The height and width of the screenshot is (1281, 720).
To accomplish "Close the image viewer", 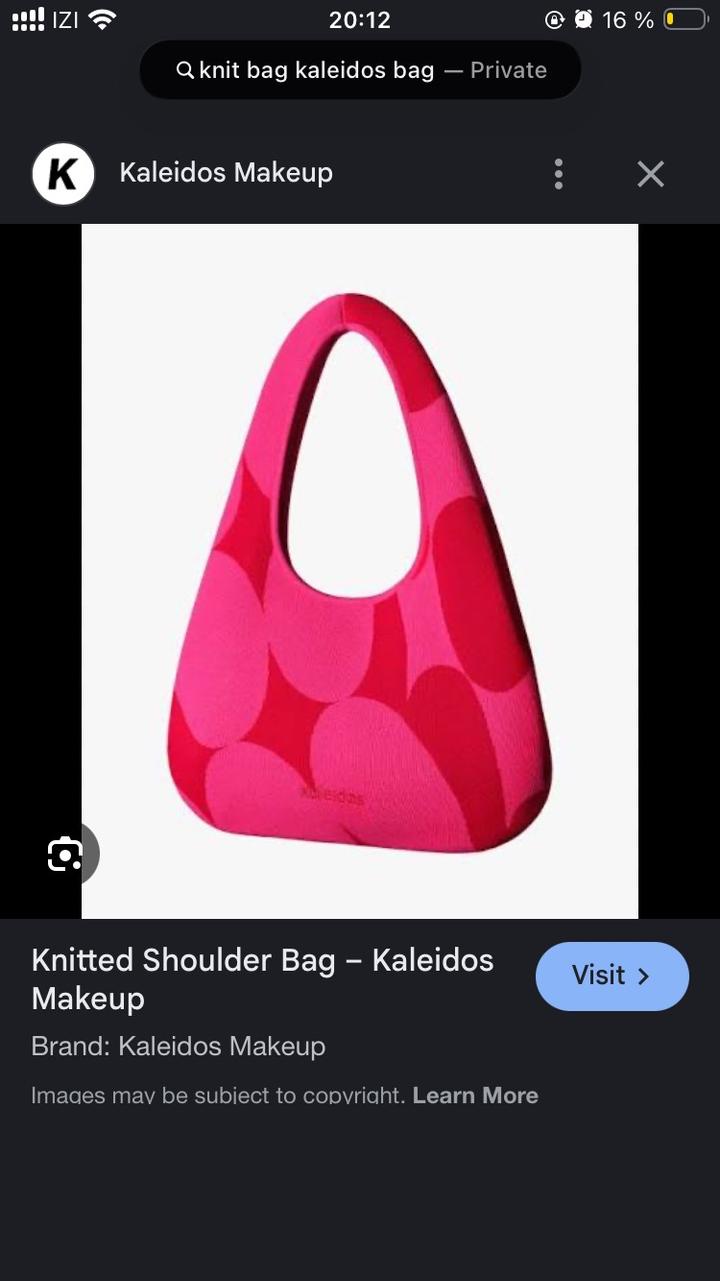I will coord(650,174).
